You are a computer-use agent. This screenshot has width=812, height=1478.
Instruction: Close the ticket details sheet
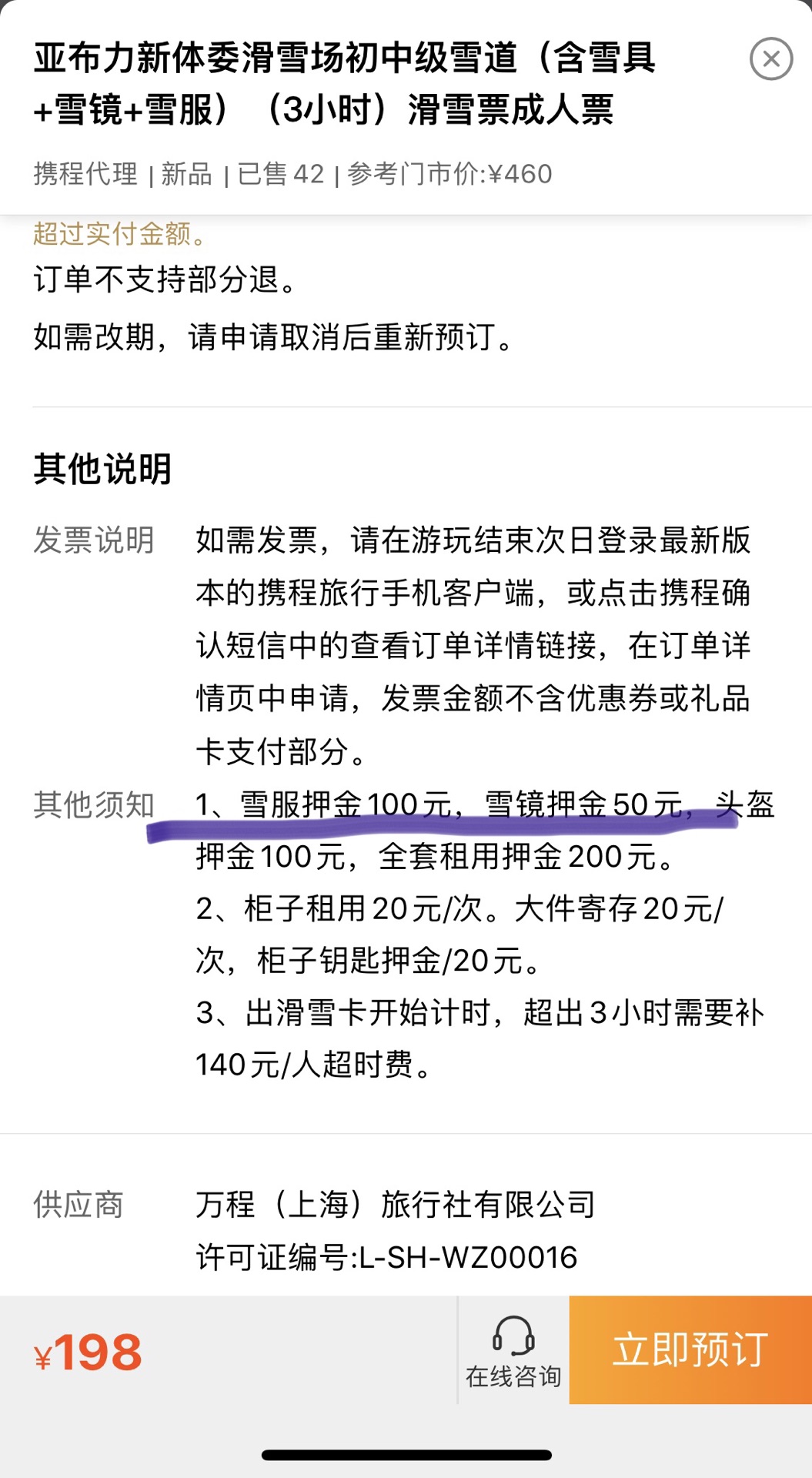tap(771, 59)
